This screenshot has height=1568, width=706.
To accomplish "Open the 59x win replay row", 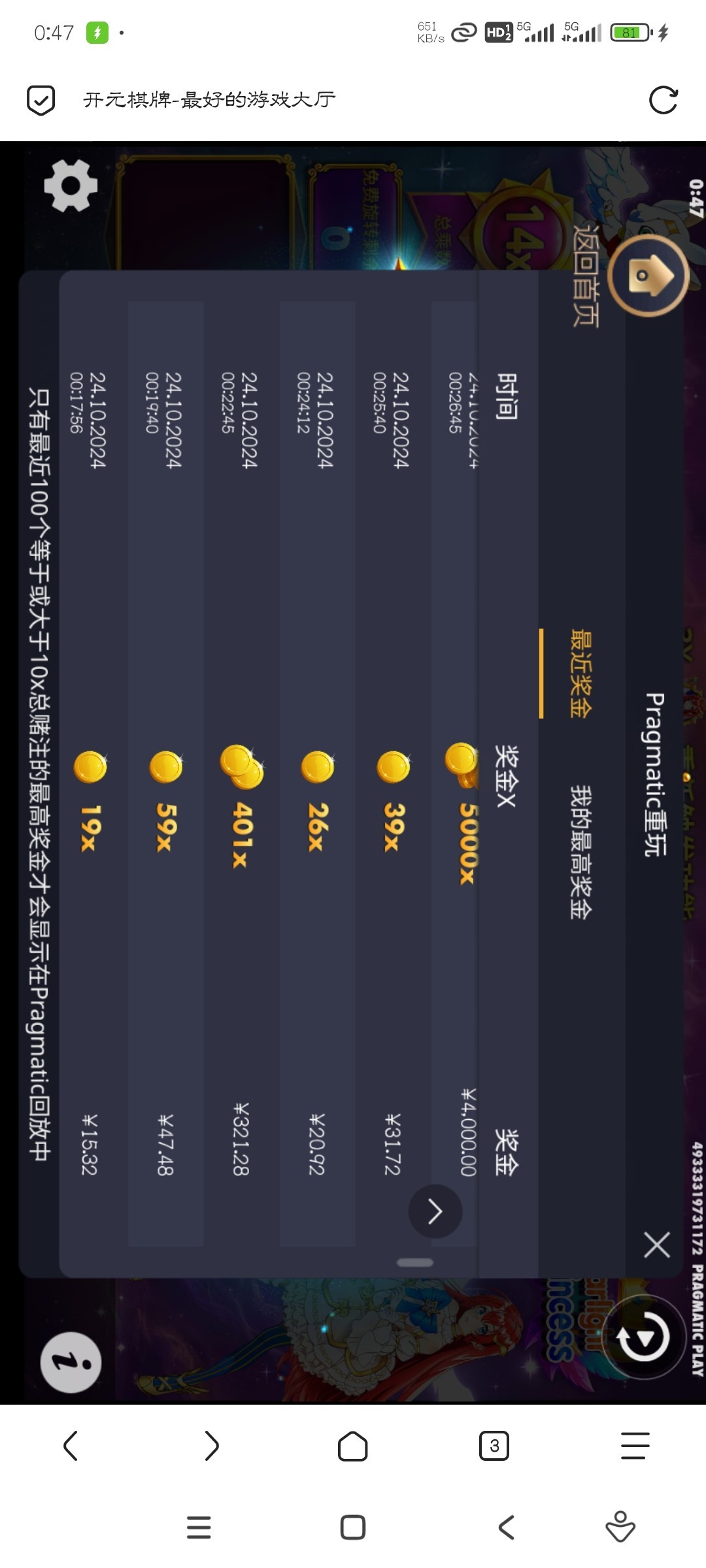I will (165, 784).
